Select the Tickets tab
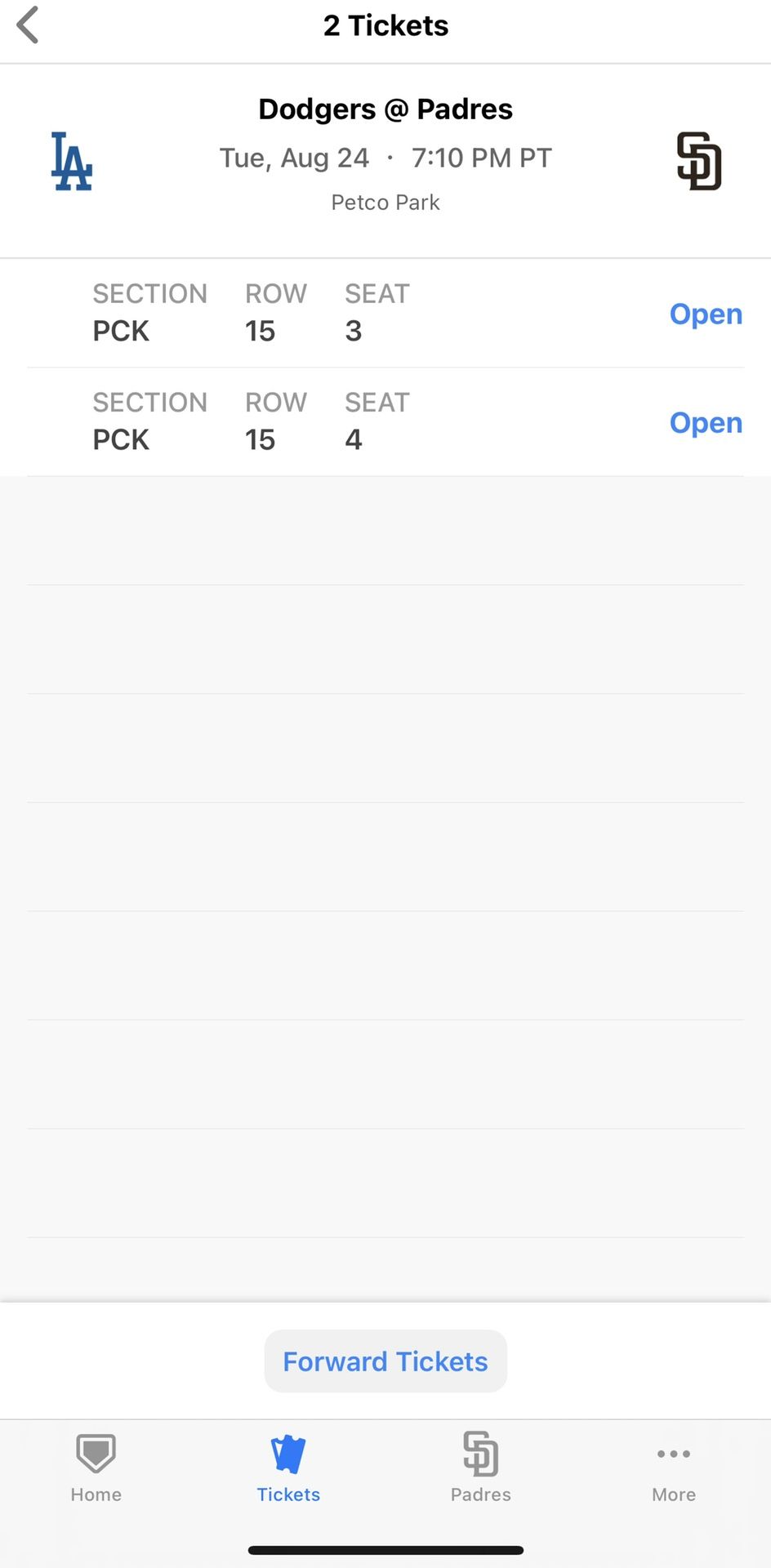The width and height of the screenshot is (771, 1568). [x=288, y=1468]
